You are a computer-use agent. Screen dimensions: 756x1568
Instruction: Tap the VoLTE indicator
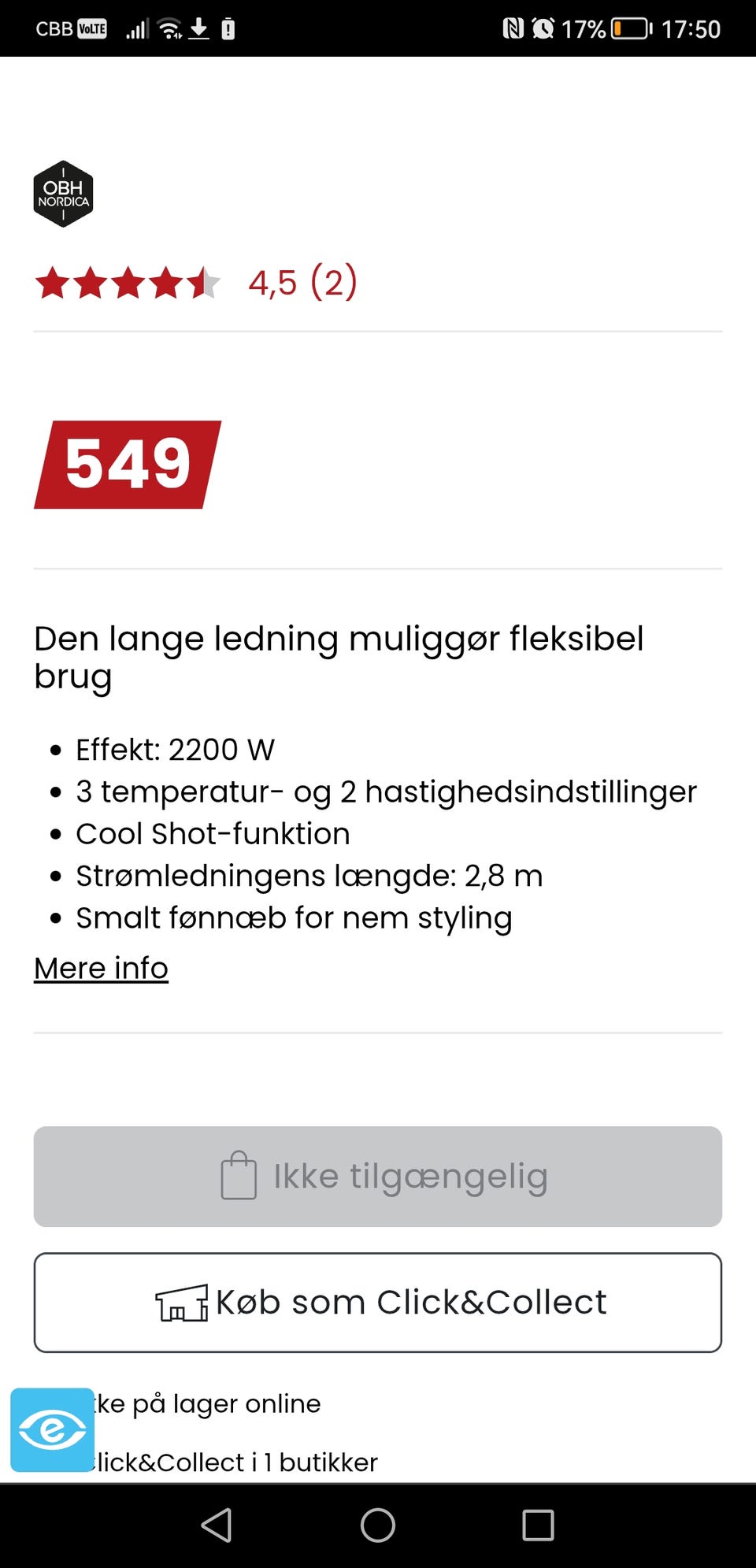92,28
